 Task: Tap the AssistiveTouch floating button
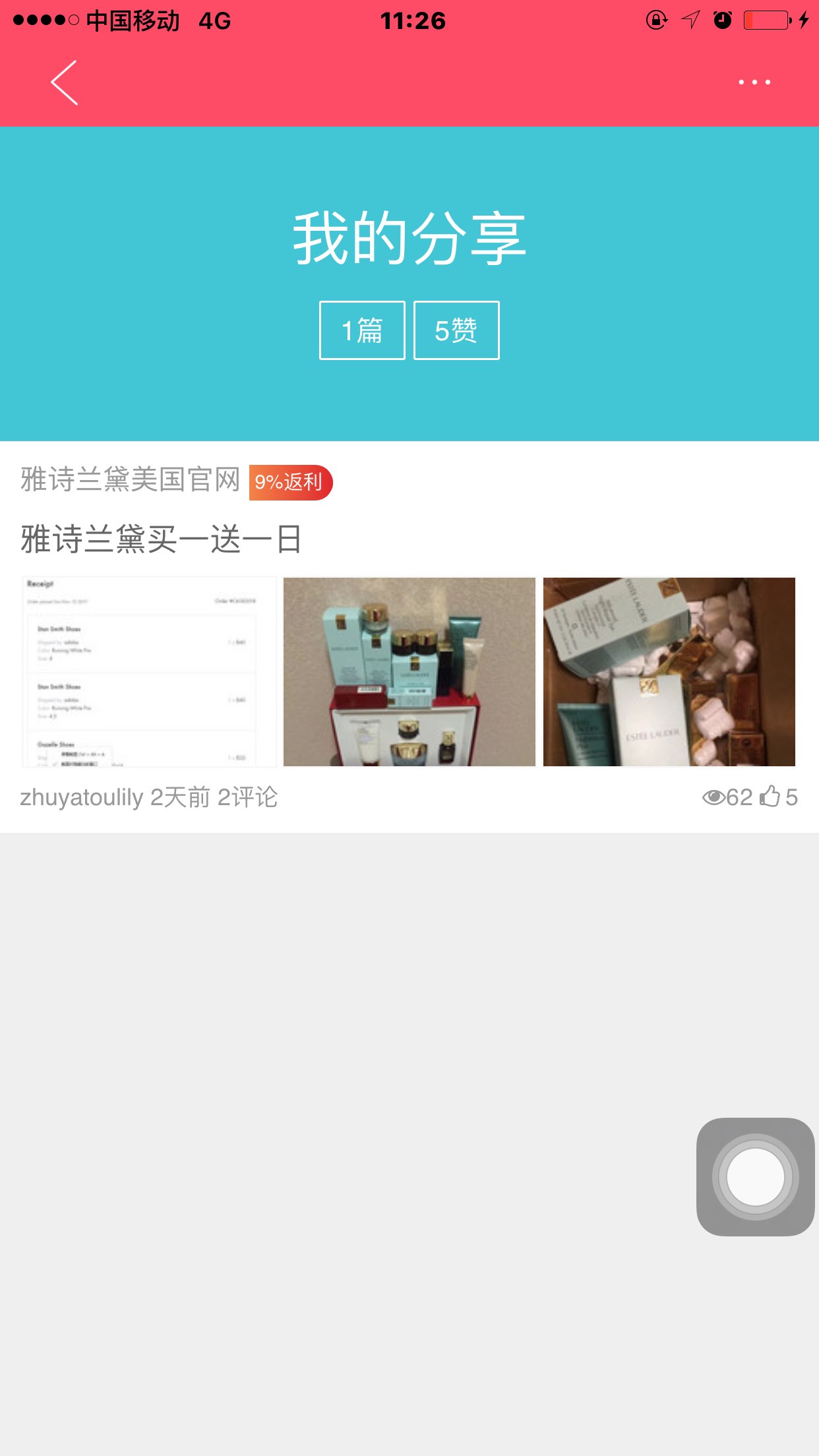pos(755,1177)
